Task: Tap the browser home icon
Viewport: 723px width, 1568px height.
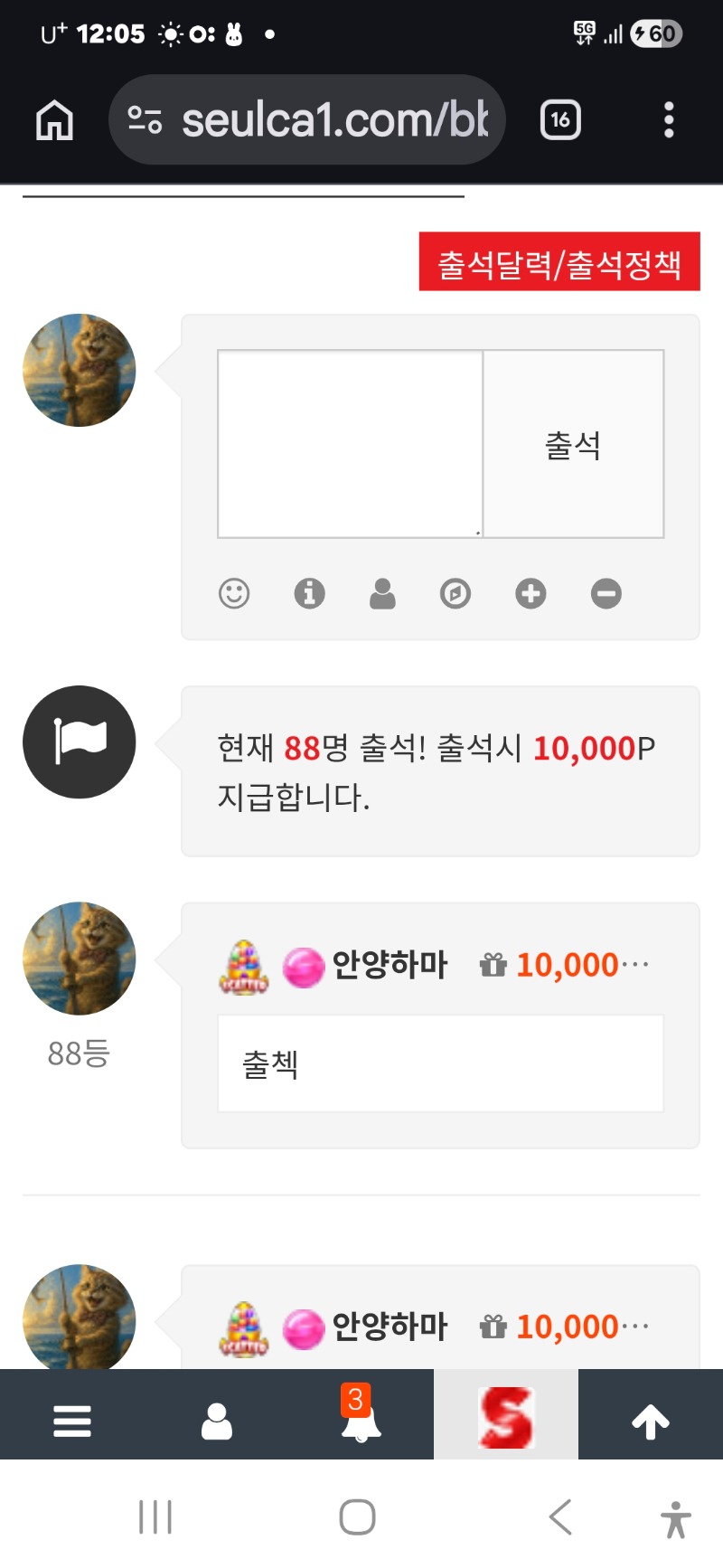Action: pos(54,120)
